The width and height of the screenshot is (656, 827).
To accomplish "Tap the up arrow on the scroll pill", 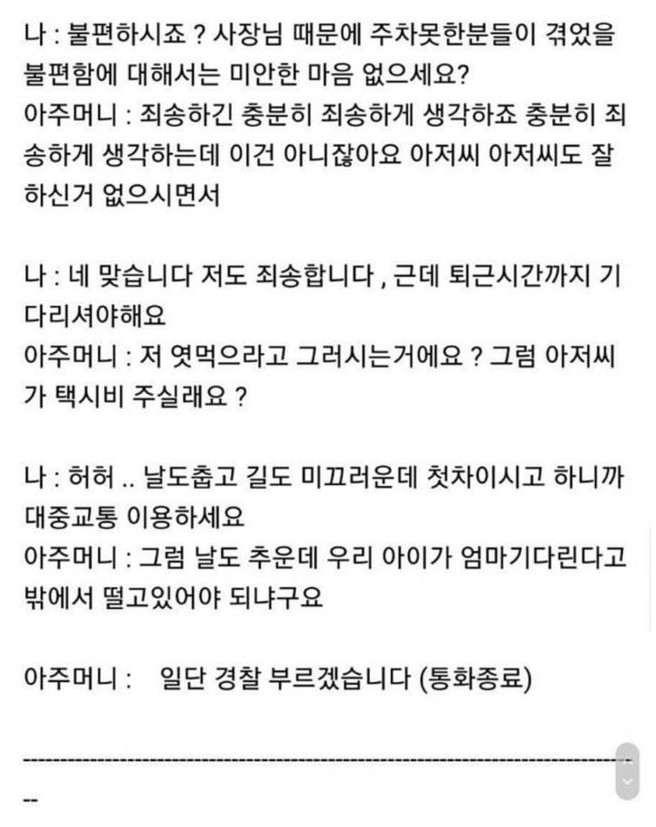I will tap(627, 761).
